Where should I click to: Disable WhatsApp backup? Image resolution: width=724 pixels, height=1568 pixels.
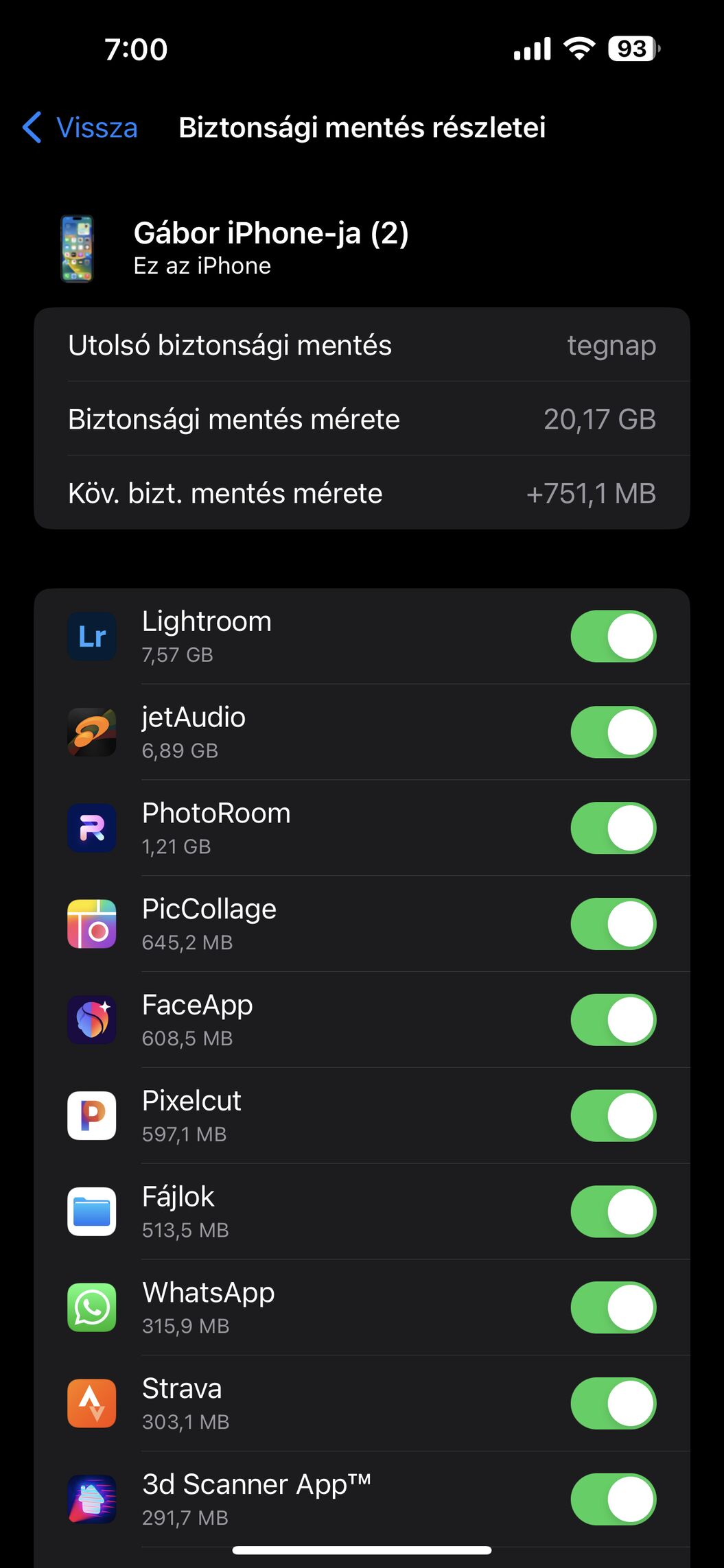pyautogui.click(x=613, y=1308)
